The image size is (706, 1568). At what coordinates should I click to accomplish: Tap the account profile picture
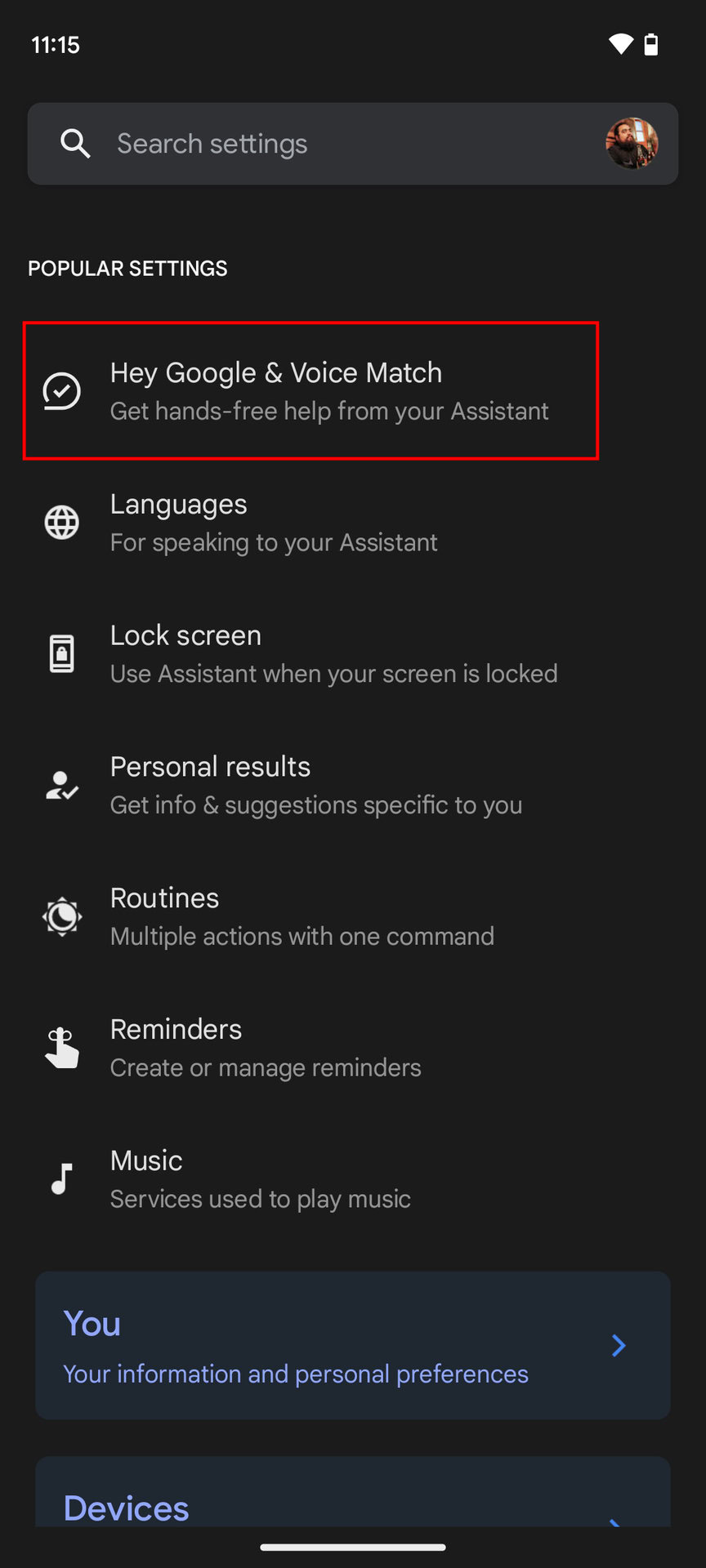pos(632,144)
